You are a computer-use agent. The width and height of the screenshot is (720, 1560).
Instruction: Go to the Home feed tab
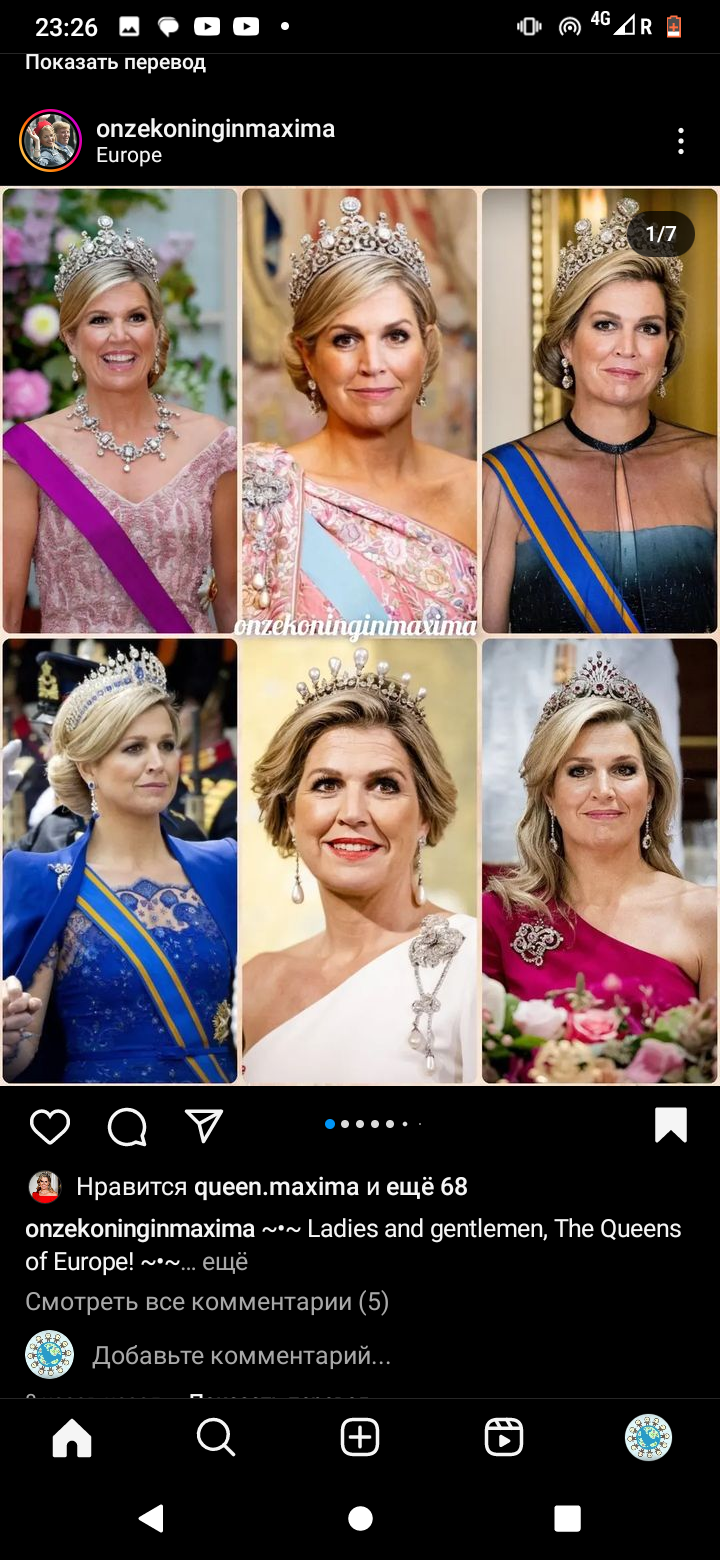(x=72, y=1438)
